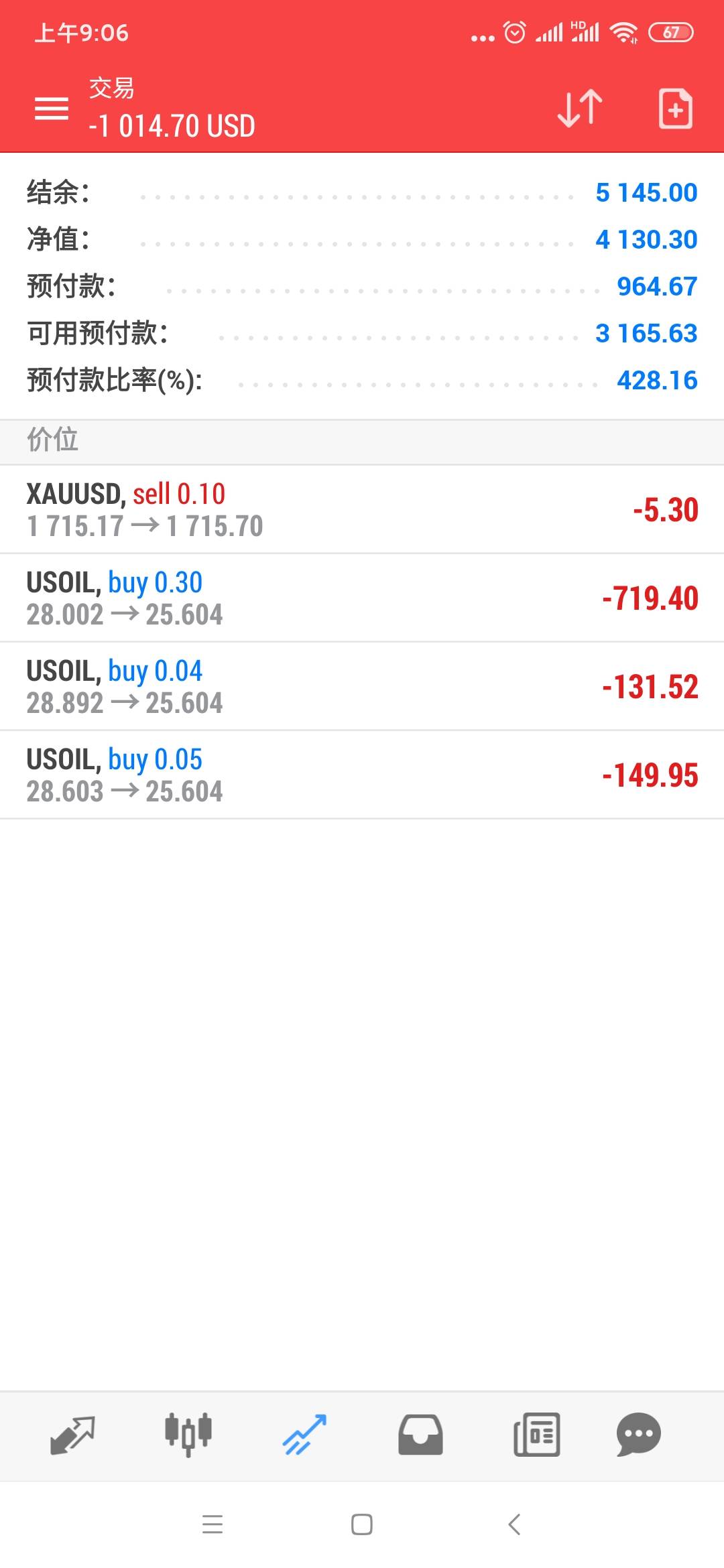Go to the history inbox tab
724x1568 pixels.
click(x=420, y=1435)
